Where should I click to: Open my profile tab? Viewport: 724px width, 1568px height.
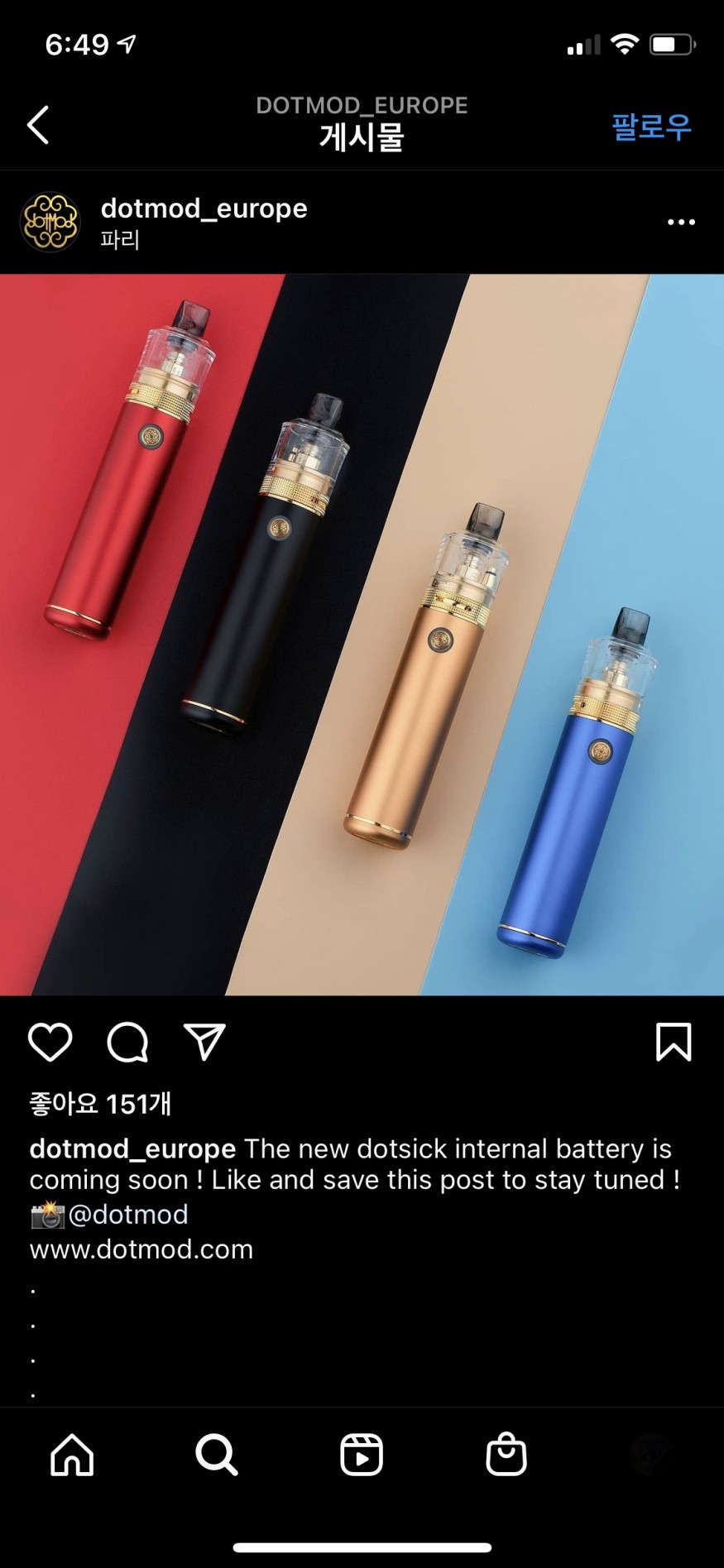tap(650, 1455)
